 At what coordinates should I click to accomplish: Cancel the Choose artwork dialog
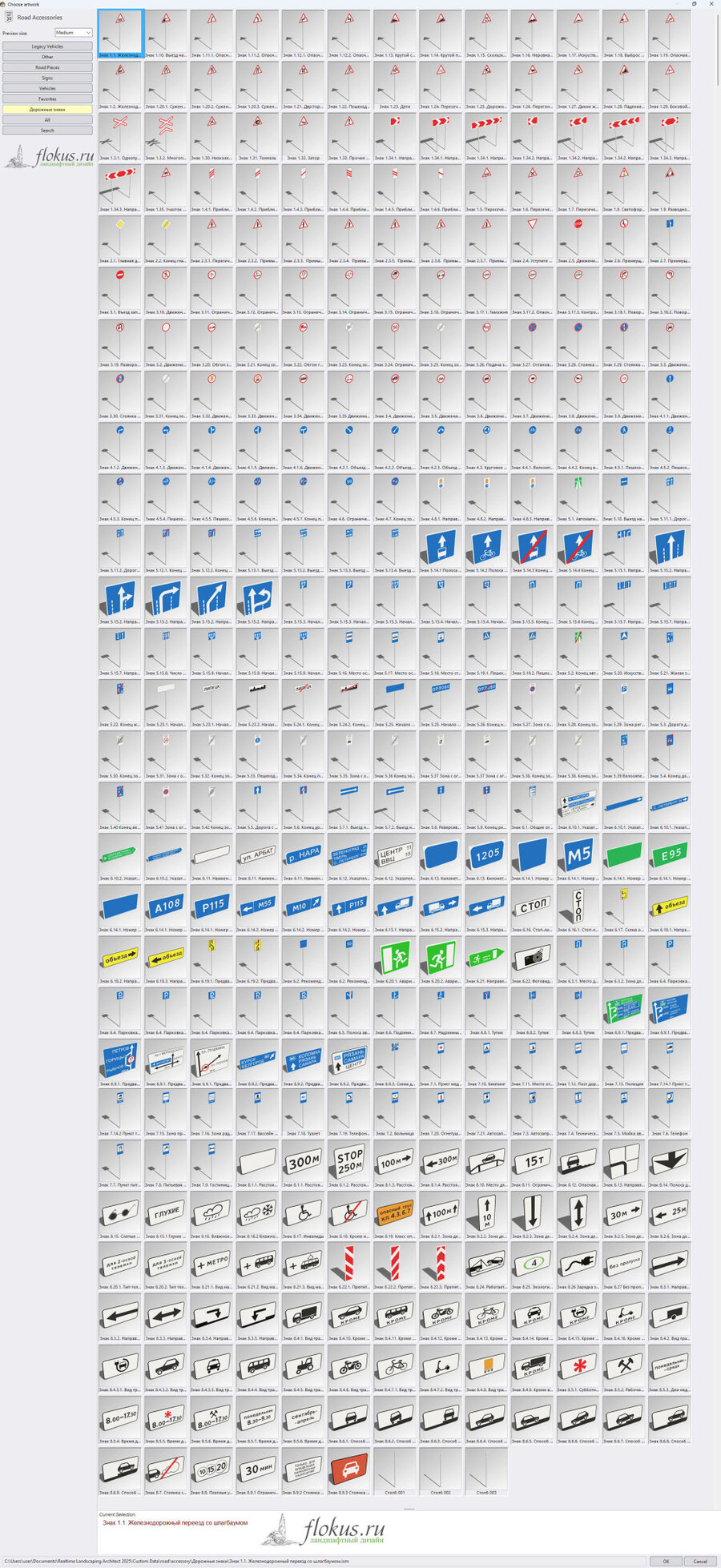tap(700, 1561)
